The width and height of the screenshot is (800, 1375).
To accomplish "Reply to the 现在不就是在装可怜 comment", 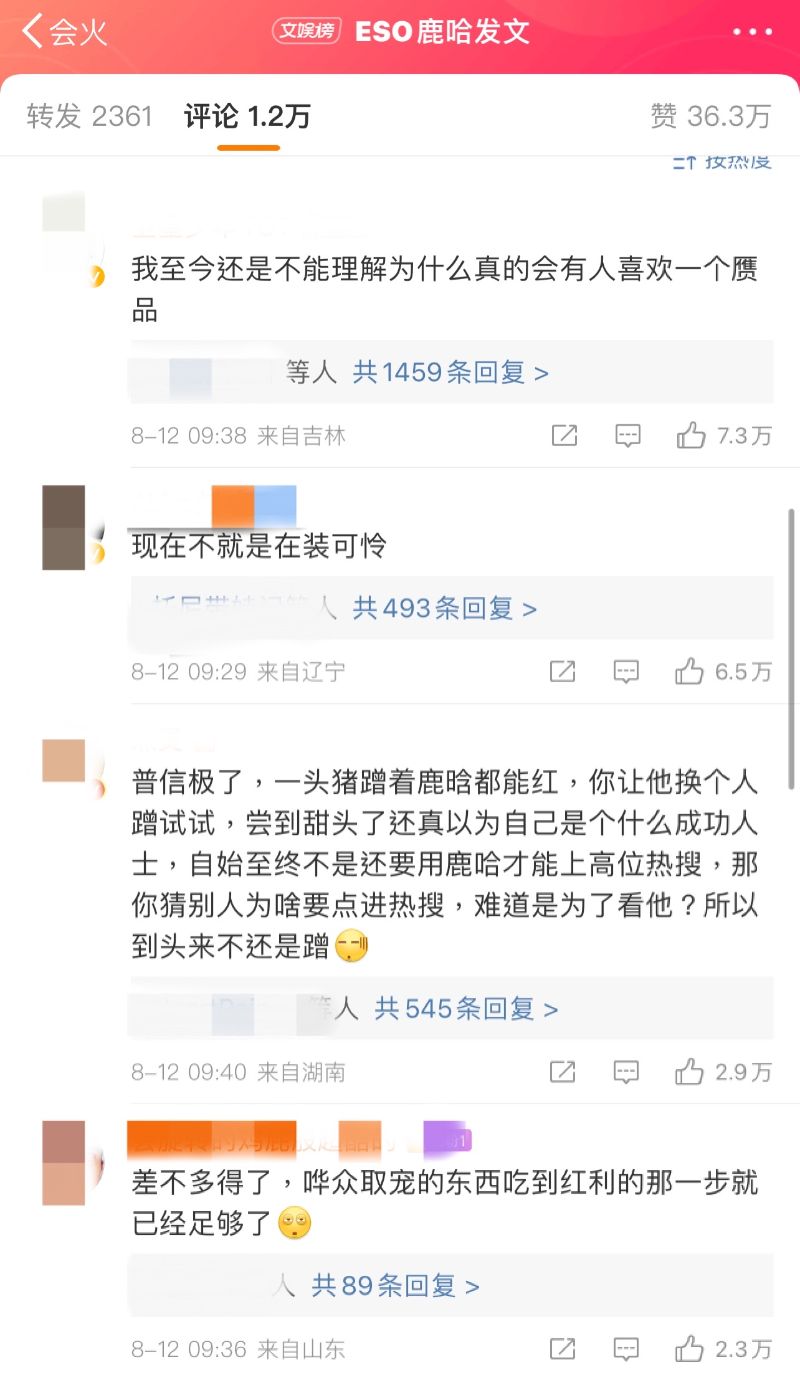I will 626,672.
